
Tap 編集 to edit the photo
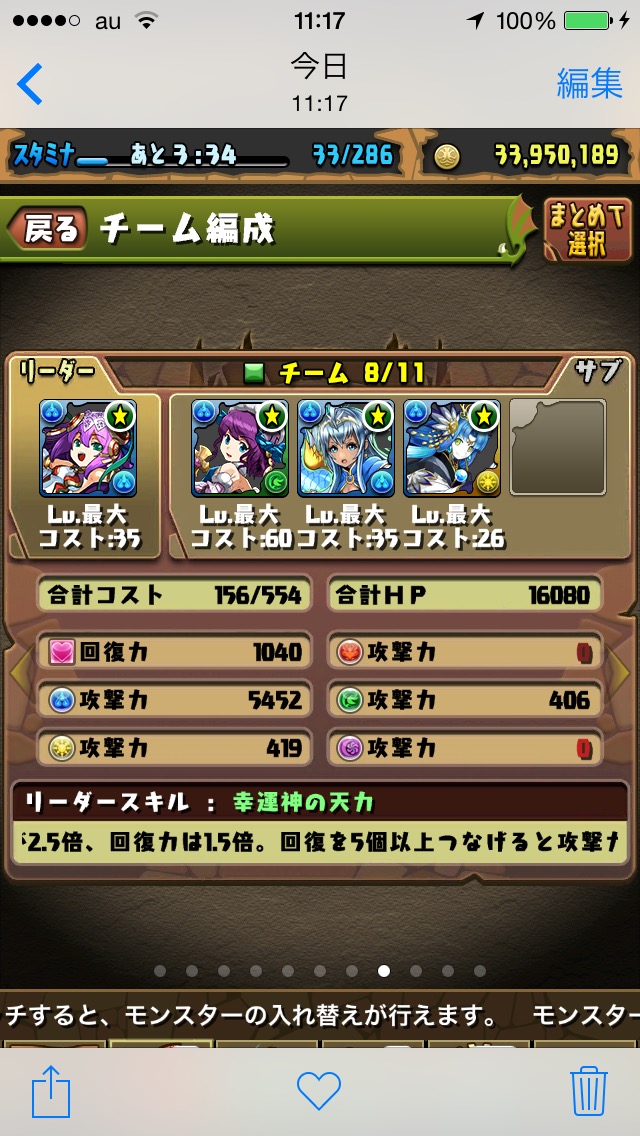589,83
